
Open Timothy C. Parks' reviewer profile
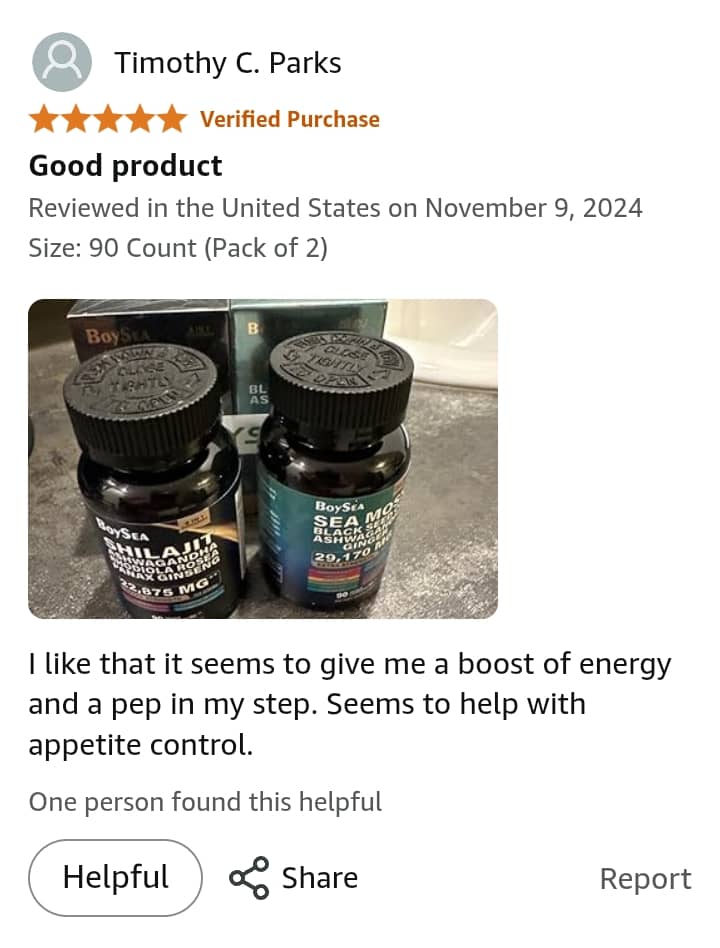pyautogui.click(x=227, y=63)
